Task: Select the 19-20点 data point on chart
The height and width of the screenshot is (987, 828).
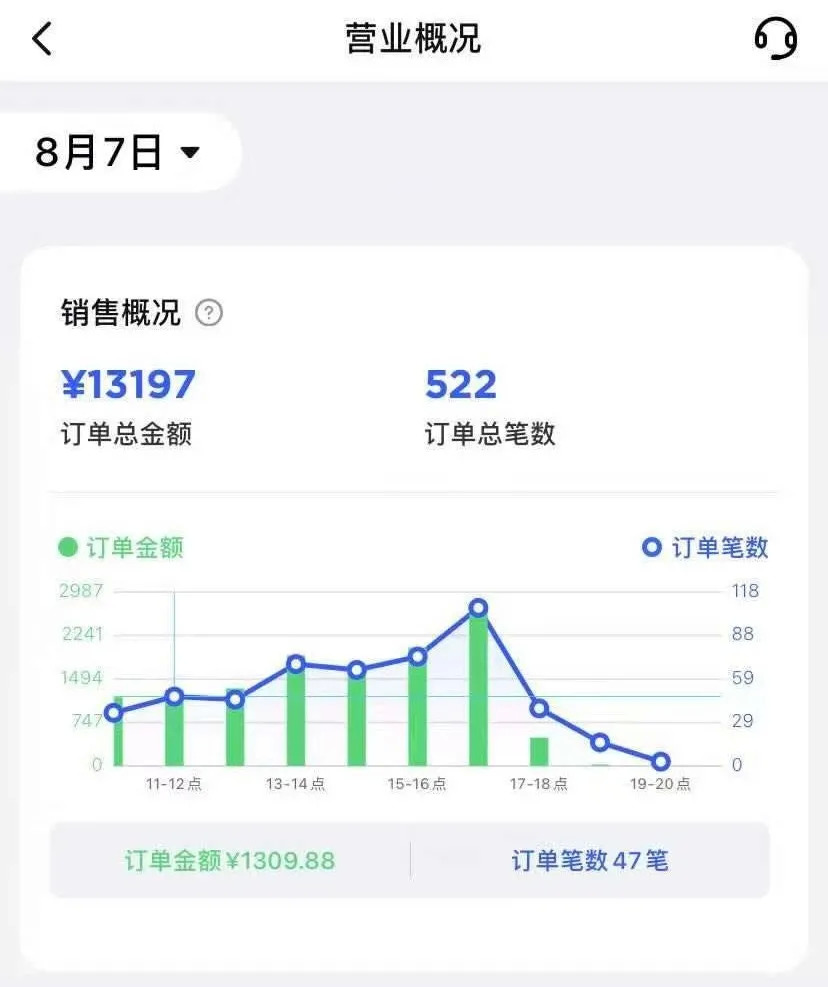Action: (660, 762)
